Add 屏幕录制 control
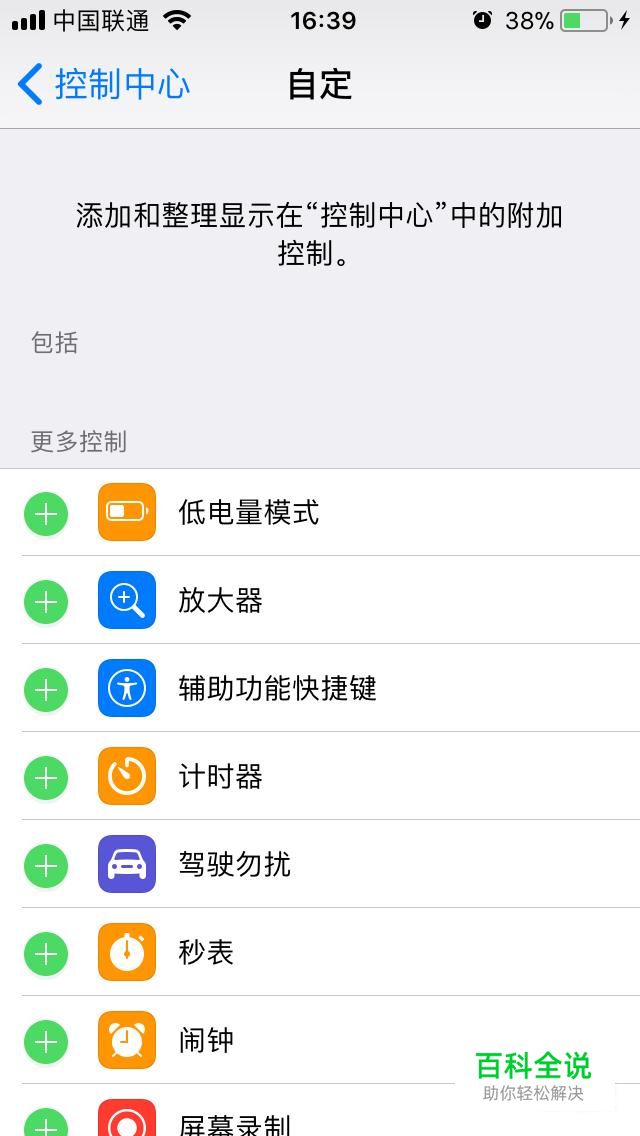The image size is (640, 1136). point(46,1122)
